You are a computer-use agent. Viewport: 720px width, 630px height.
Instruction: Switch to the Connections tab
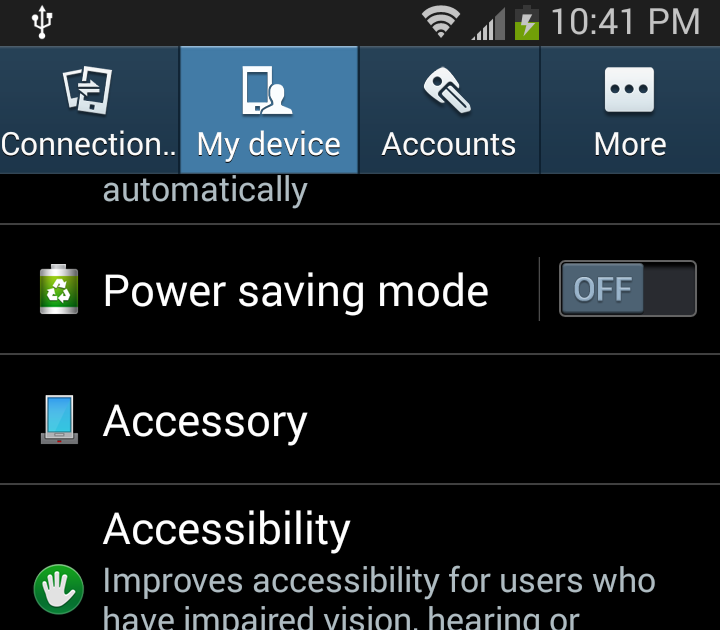(89, 110)
